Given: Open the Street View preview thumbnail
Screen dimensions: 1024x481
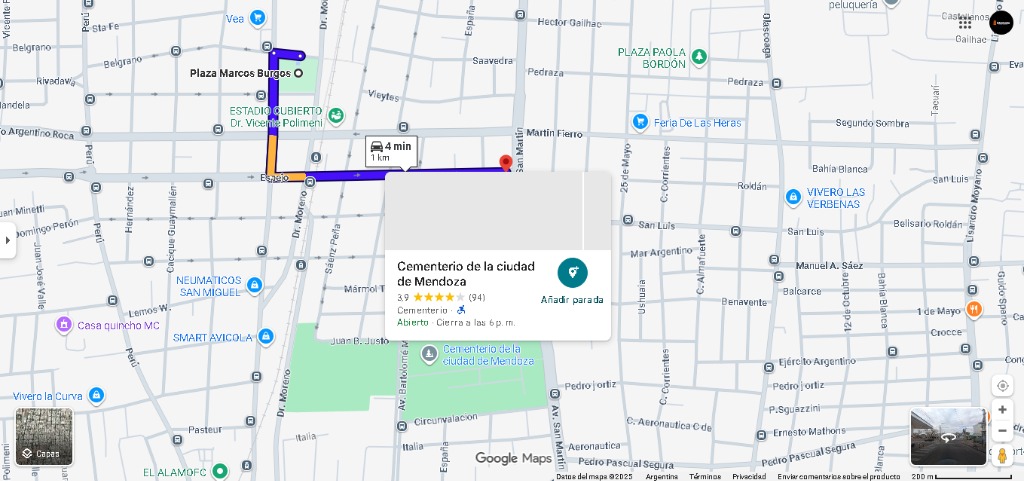Looking at the screenshot, I should (x=948, y=437).
